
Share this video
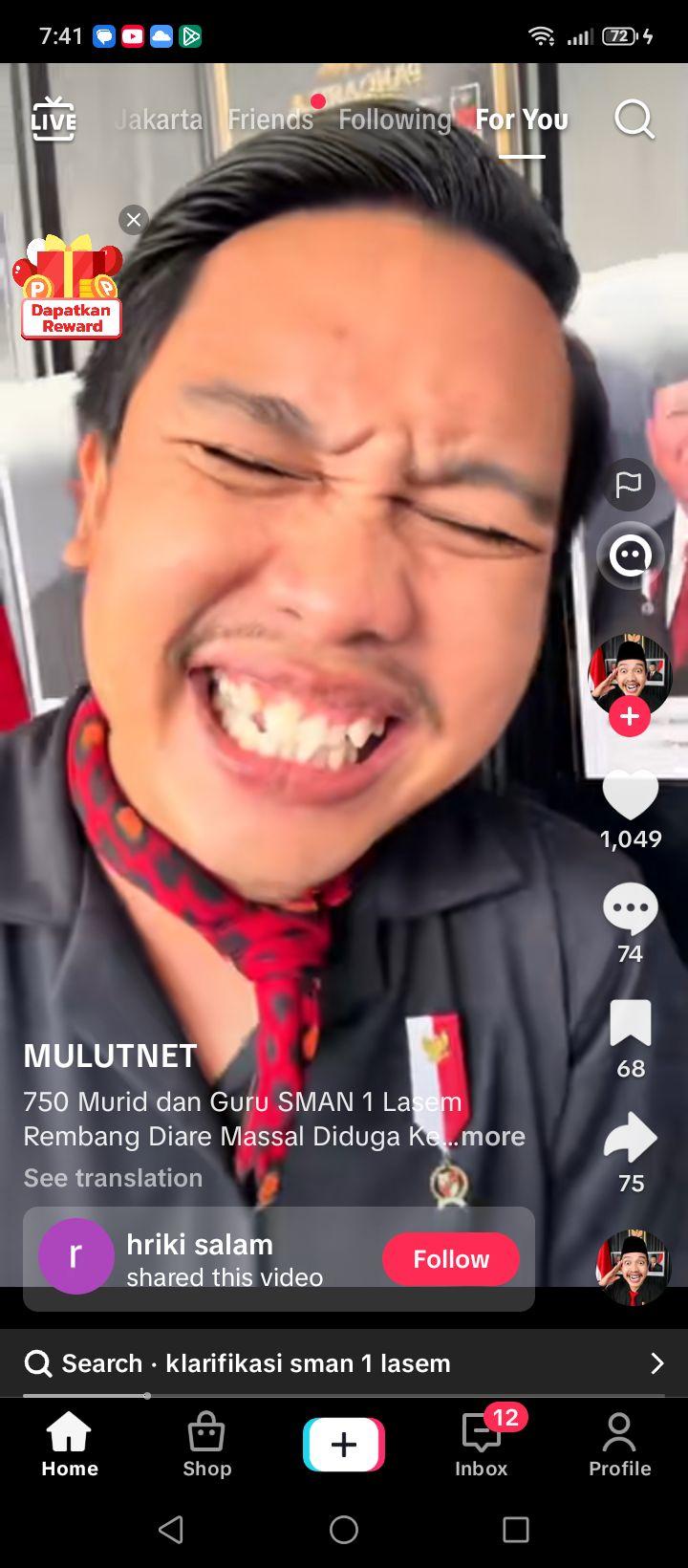(x=631, y=1138)
